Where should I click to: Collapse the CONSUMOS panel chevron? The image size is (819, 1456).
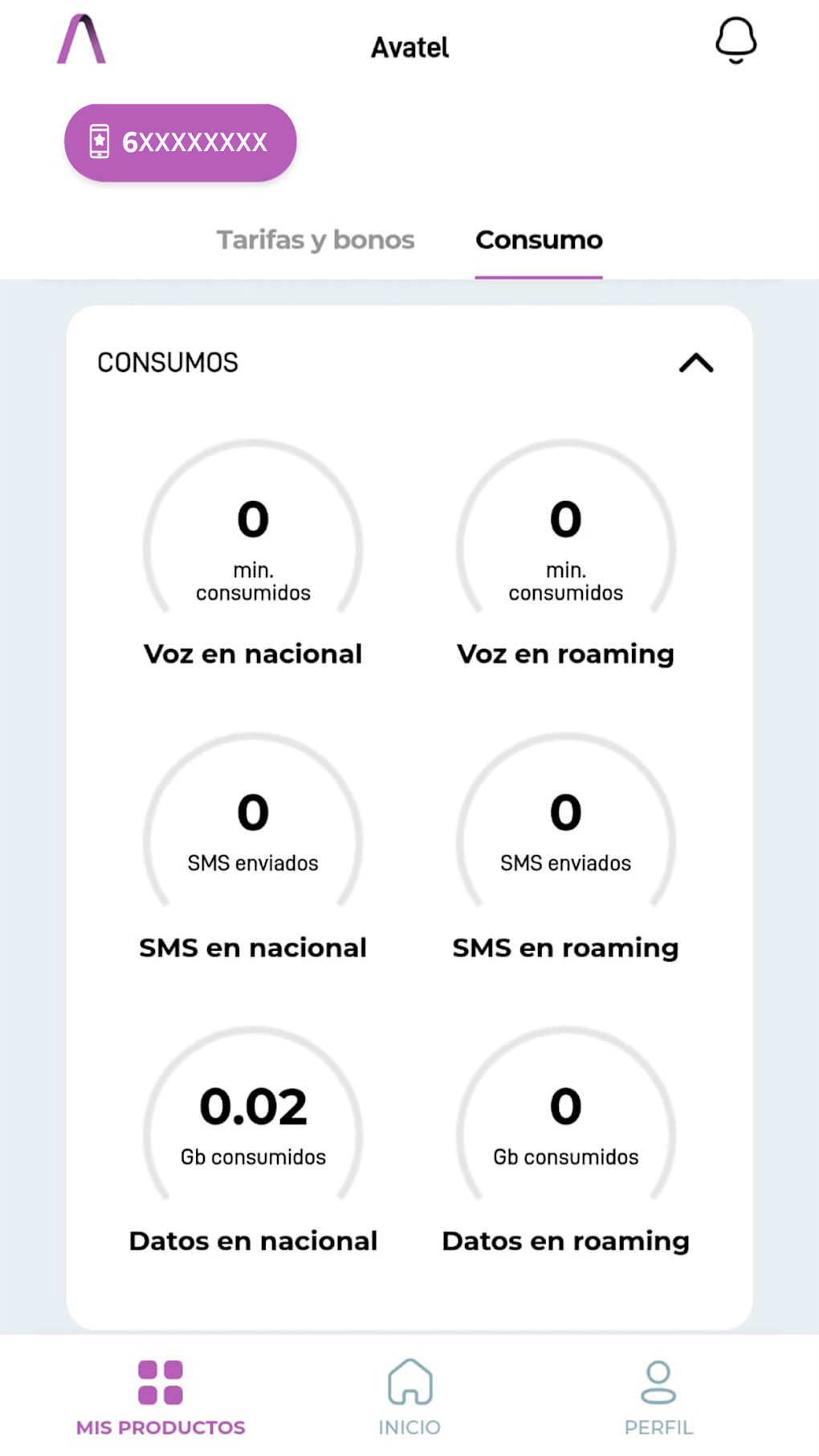pyautogui.click(x=695, y=363)
